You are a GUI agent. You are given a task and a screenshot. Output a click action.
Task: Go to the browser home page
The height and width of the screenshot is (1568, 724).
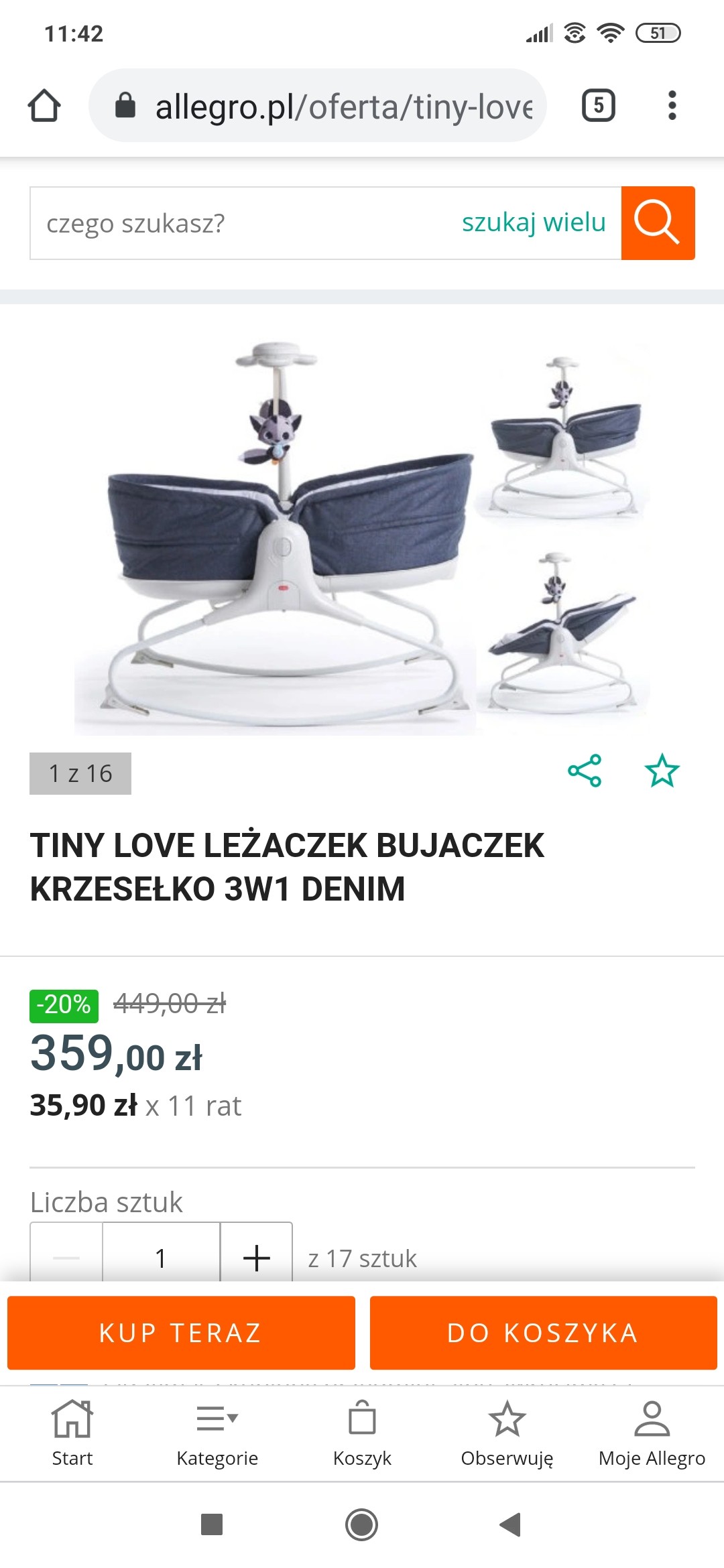pos(44,106)
